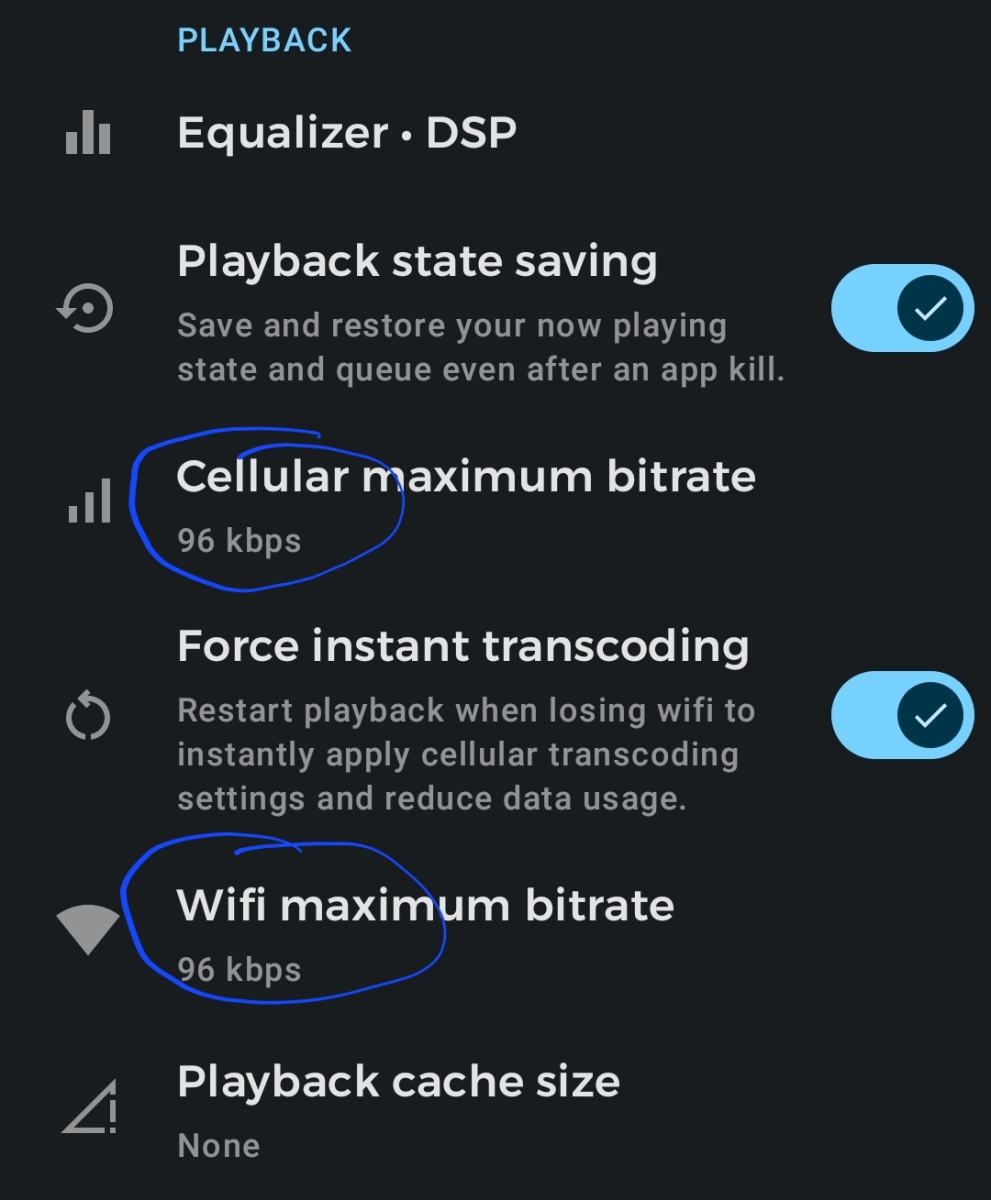Turn off Force instant transcoding

(x=901, y=716)
